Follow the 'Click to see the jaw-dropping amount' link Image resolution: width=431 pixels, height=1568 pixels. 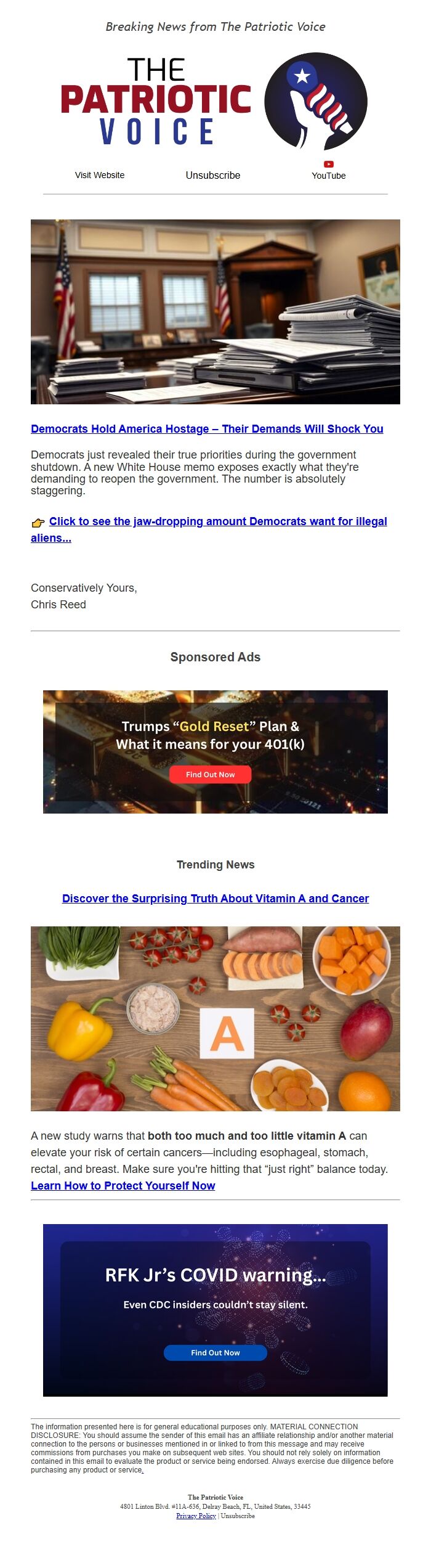[217, 521]
